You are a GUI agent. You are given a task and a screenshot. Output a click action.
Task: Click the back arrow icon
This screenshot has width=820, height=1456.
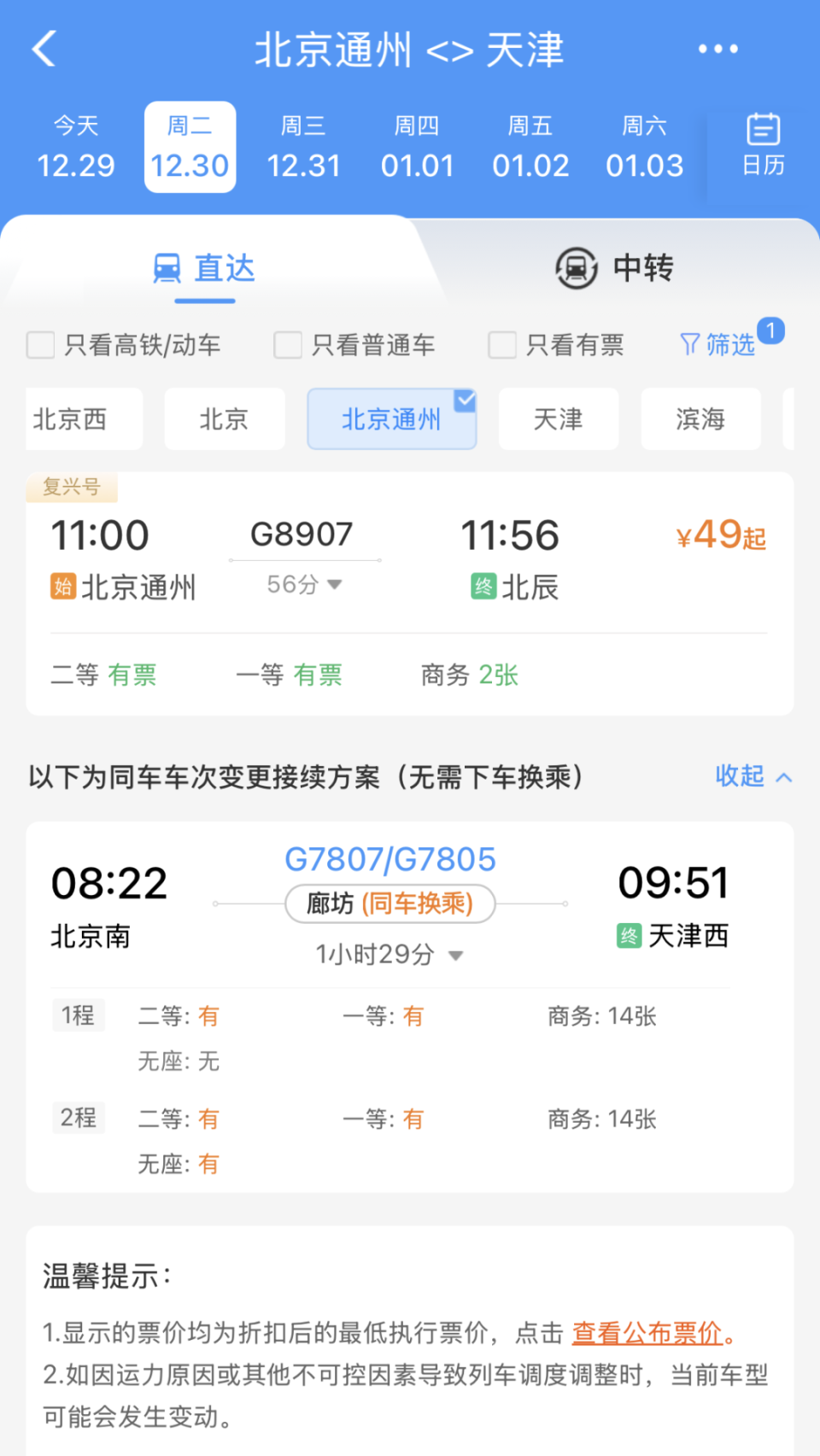point(44,49)
